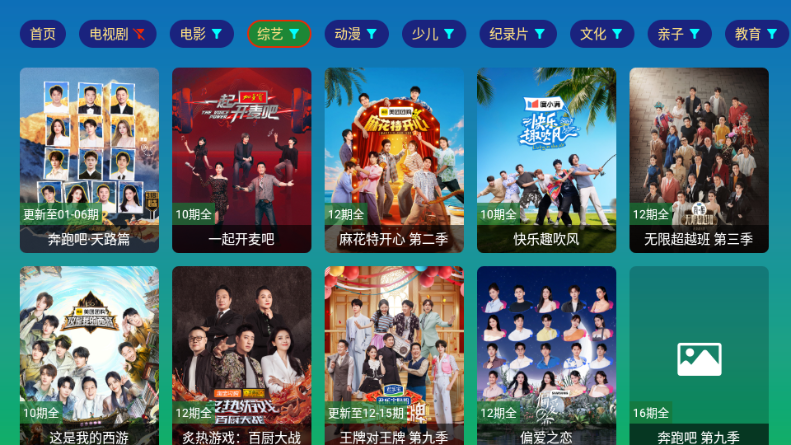
Task: Switch to the 动漫 tab
Action: (356, 34)
